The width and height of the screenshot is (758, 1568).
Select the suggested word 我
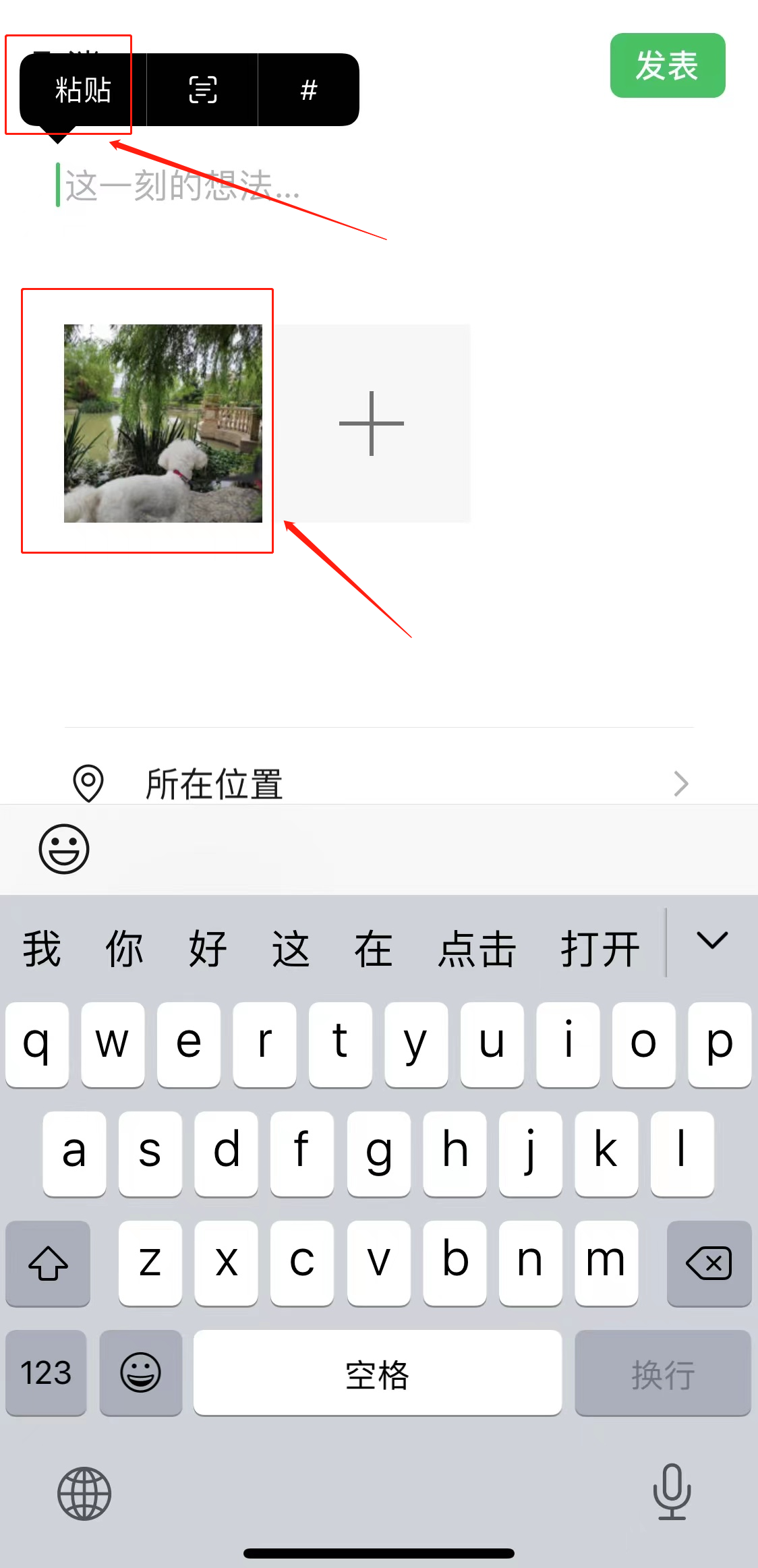coord(42,949)
